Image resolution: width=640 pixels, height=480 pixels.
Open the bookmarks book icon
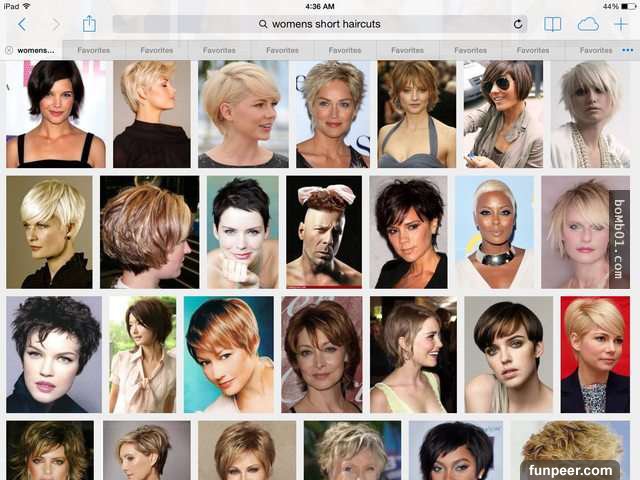pyautogui.click(x=552, y=24)
